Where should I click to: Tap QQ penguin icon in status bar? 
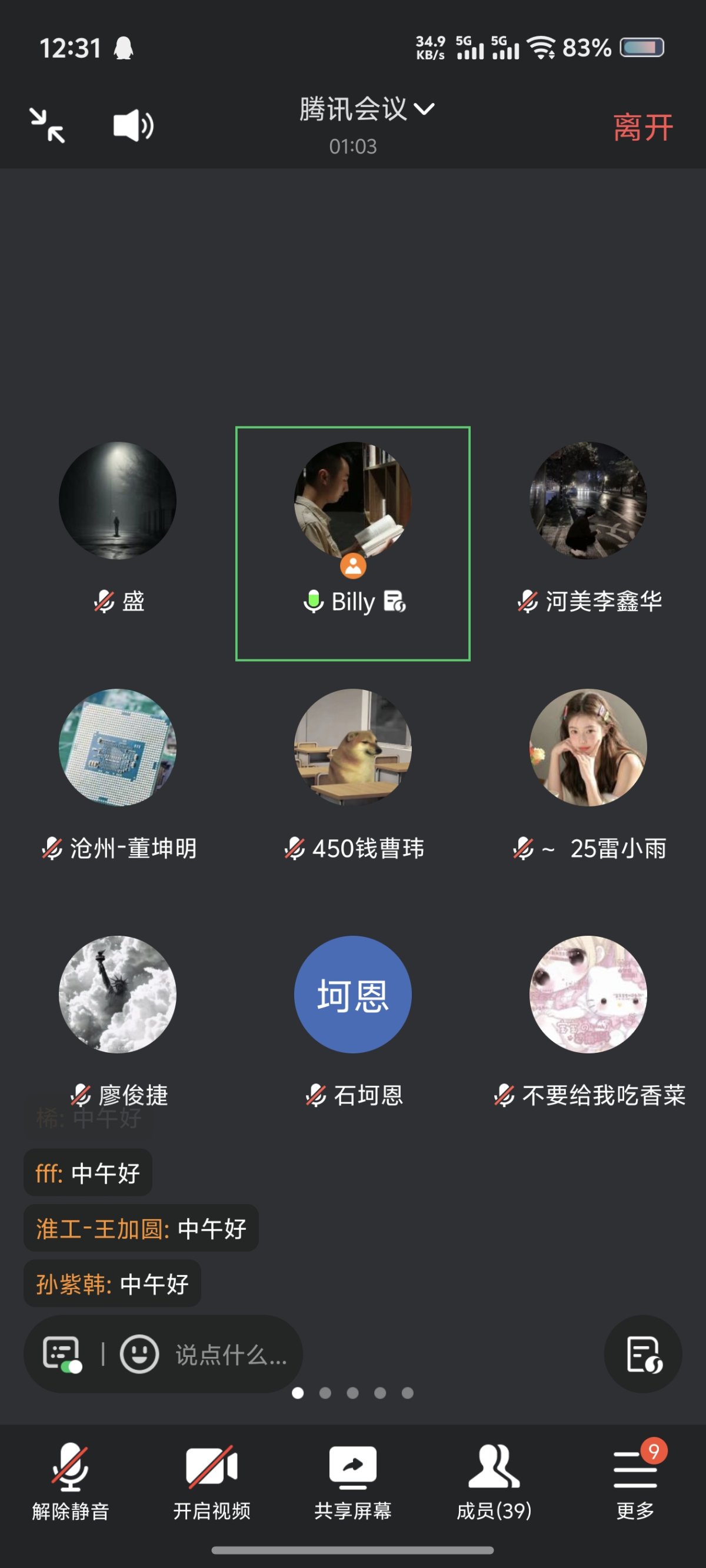click(x=124, y=48)
